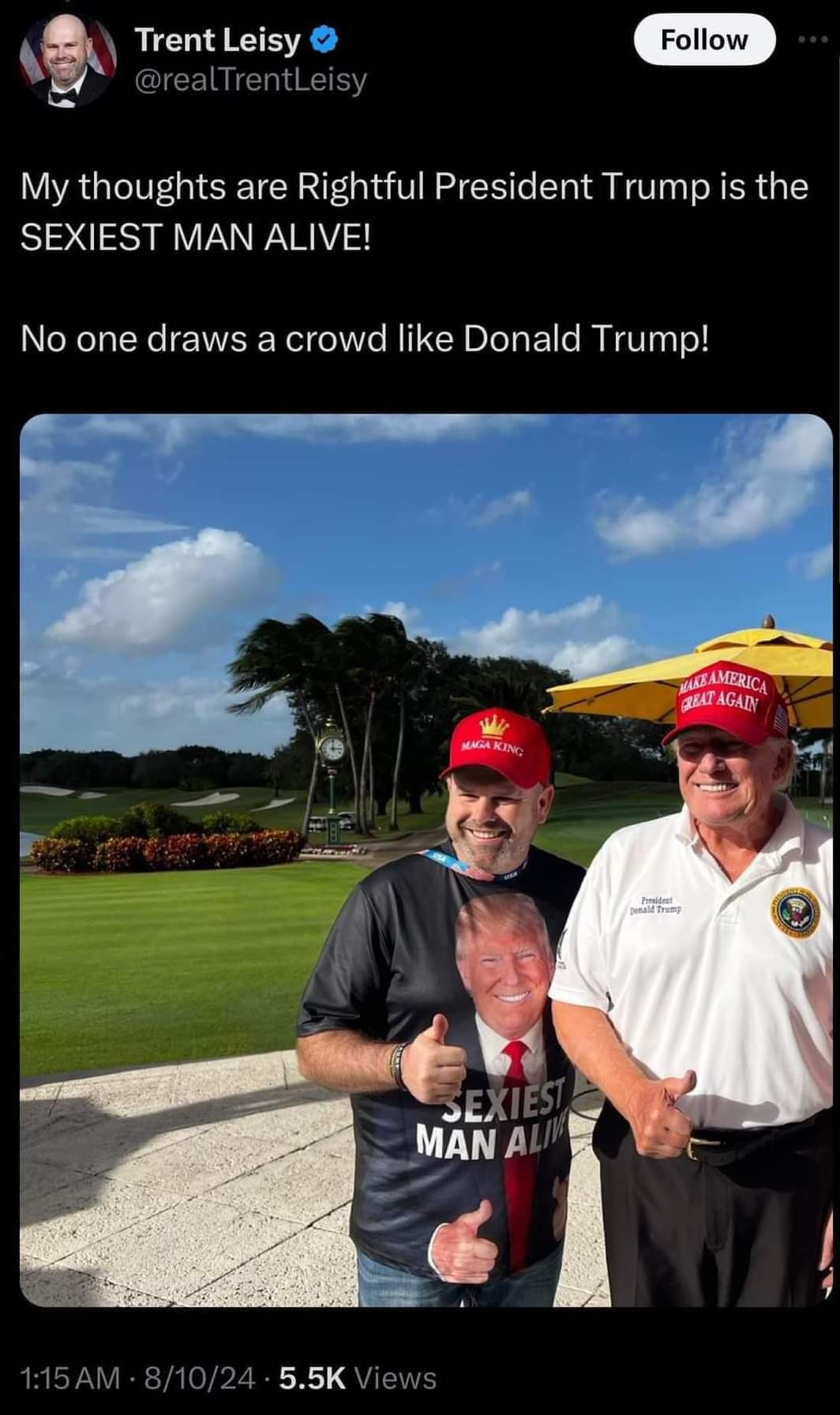Follow the @realTrentLeisy account
The width and height of the screenshot is (840, 1415).
tap(704, 39)
